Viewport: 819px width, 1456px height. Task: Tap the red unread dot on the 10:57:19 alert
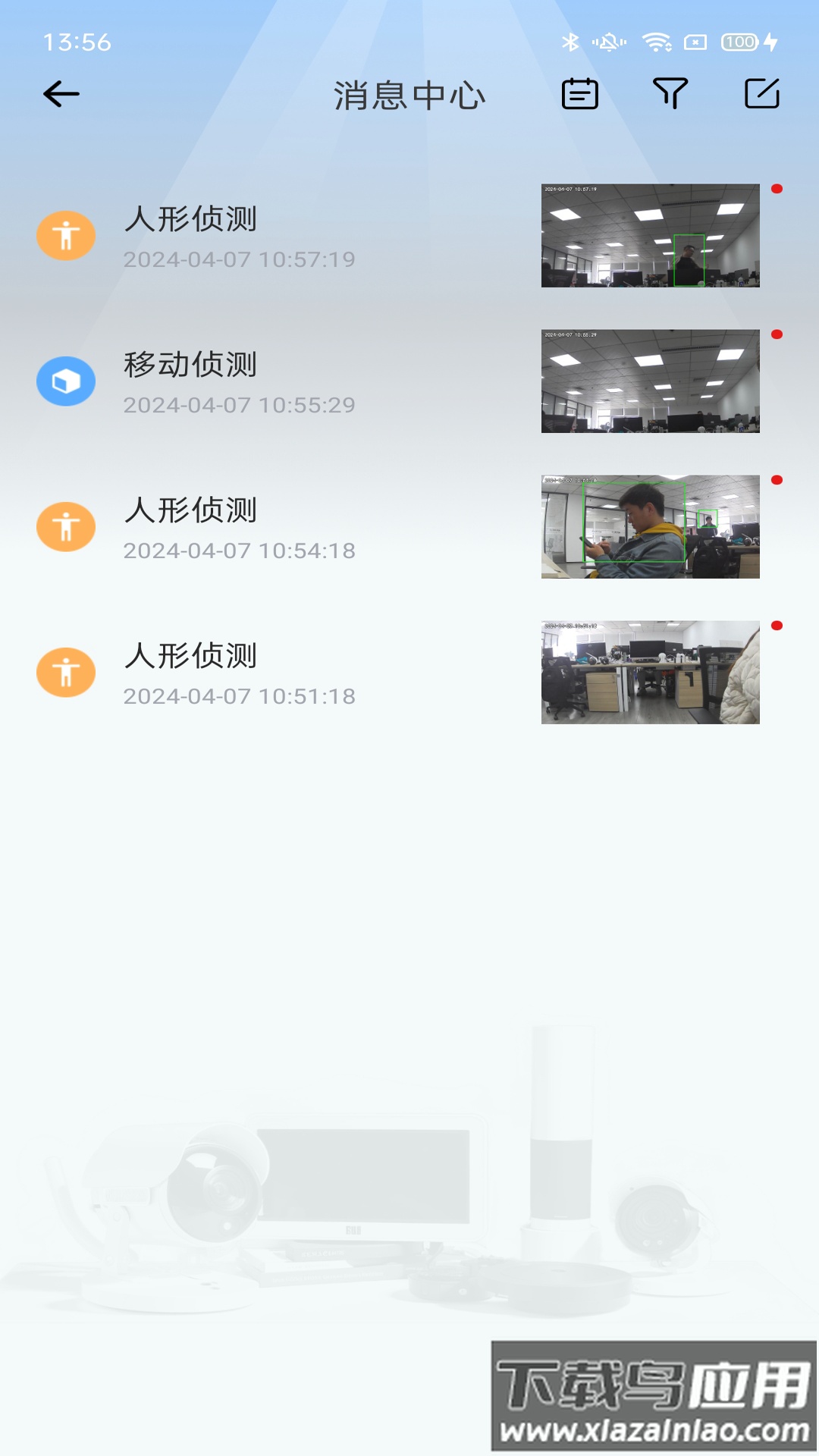point(777,188)
